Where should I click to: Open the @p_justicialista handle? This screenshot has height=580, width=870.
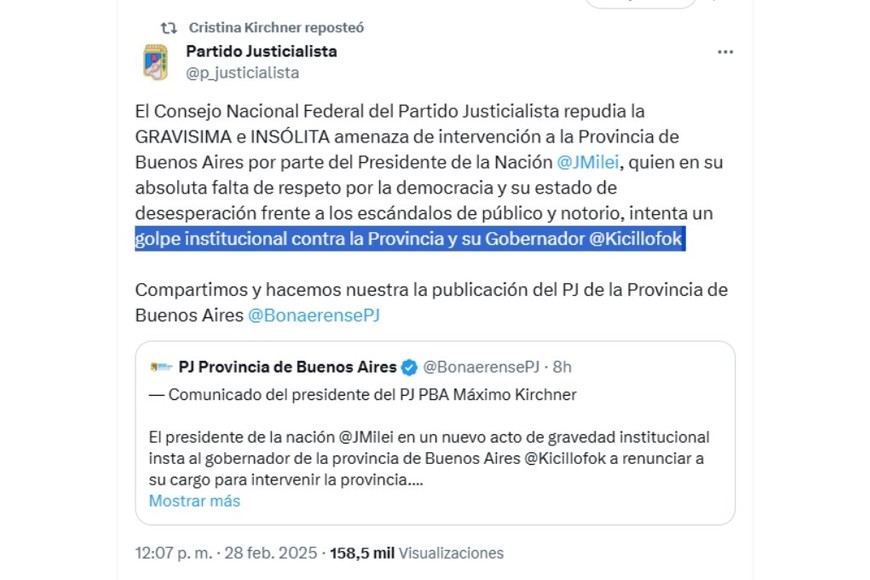tap(242, 73)
